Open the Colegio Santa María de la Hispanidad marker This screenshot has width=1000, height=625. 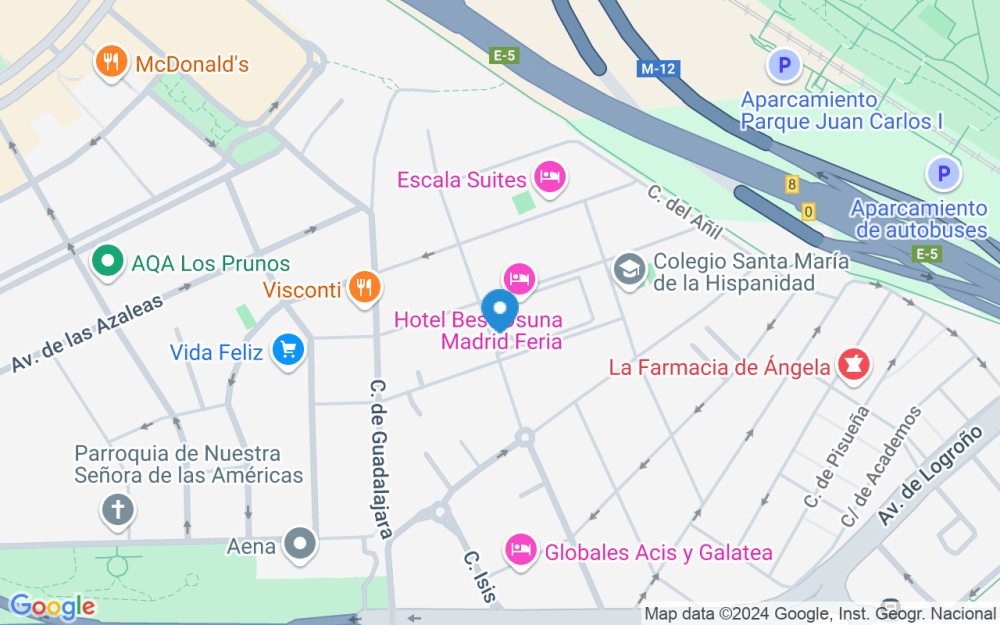[629, 270]
